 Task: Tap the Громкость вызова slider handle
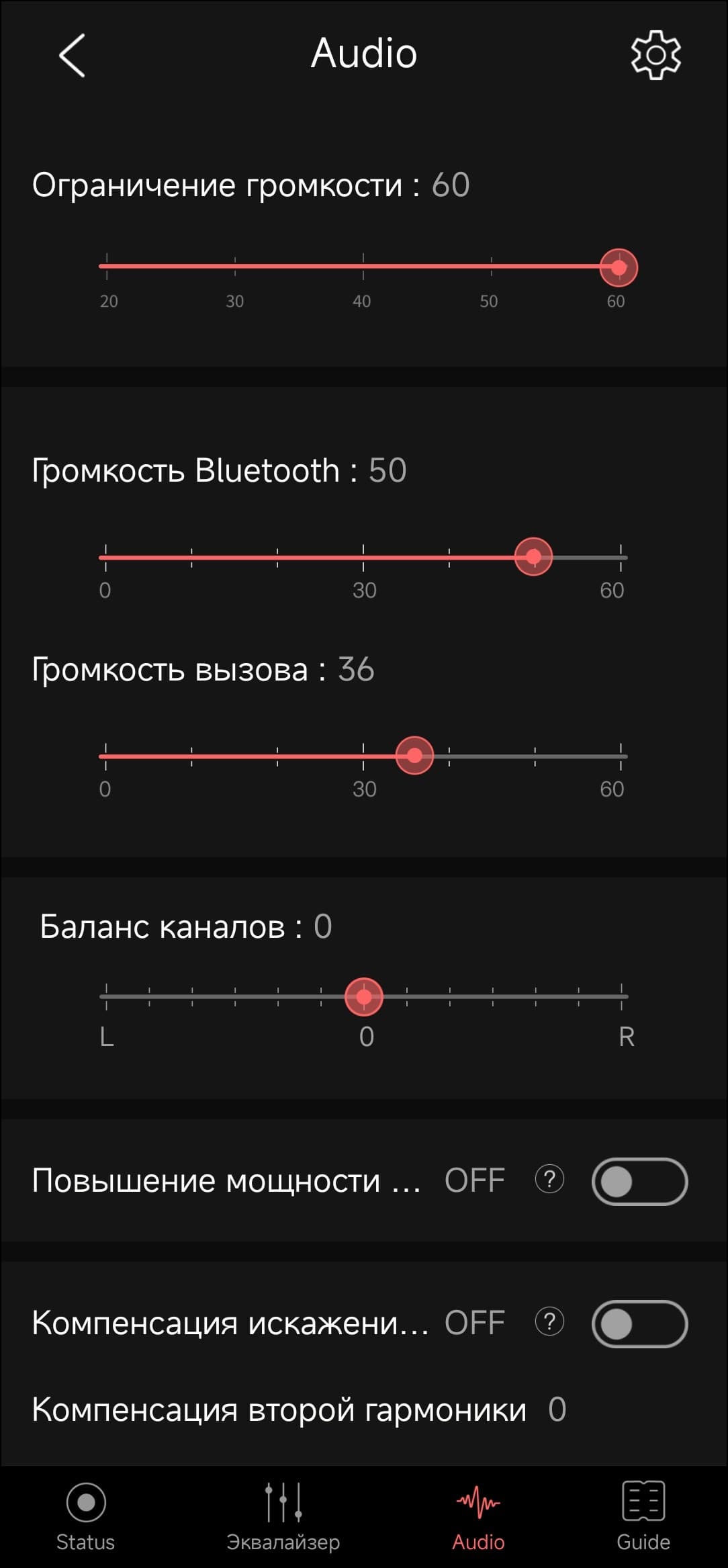(x=414, y=756)
